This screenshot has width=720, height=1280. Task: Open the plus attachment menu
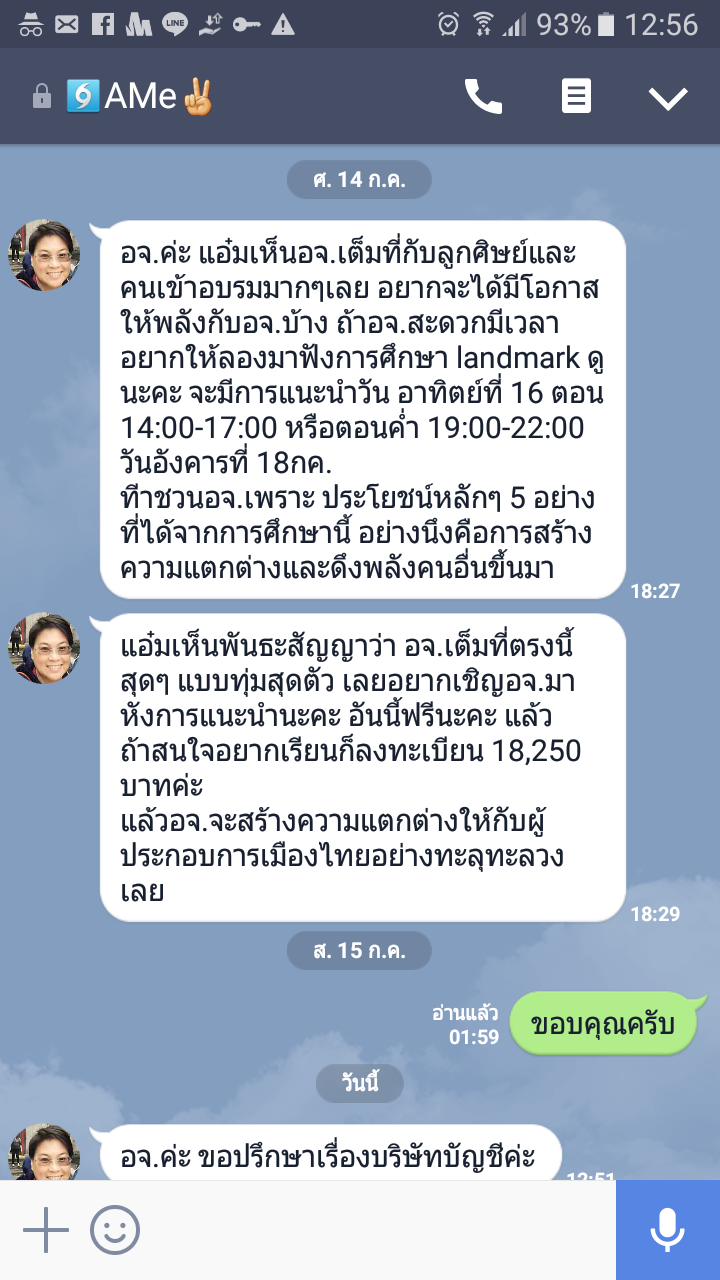coord(46,1230)
